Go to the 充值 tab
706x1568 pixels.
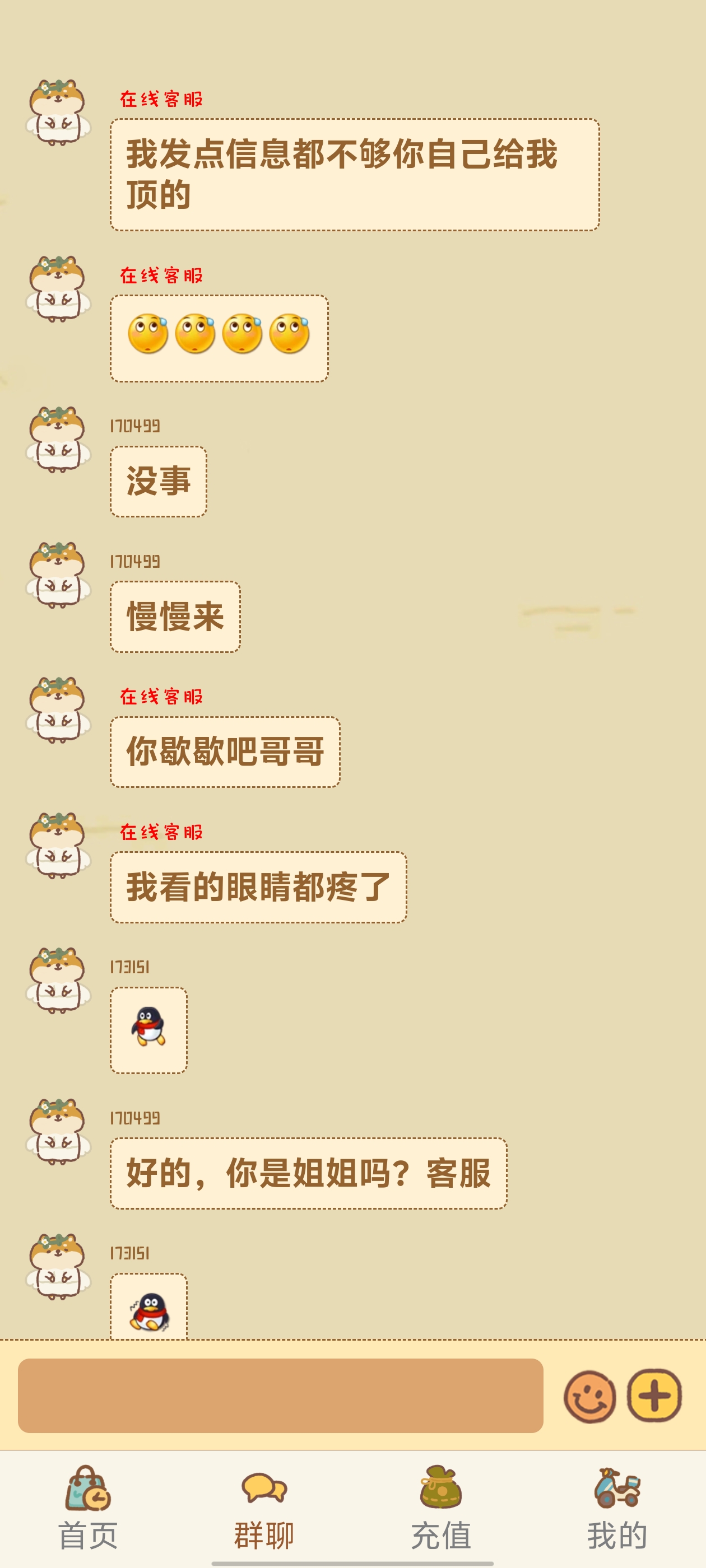(441, 1508)
